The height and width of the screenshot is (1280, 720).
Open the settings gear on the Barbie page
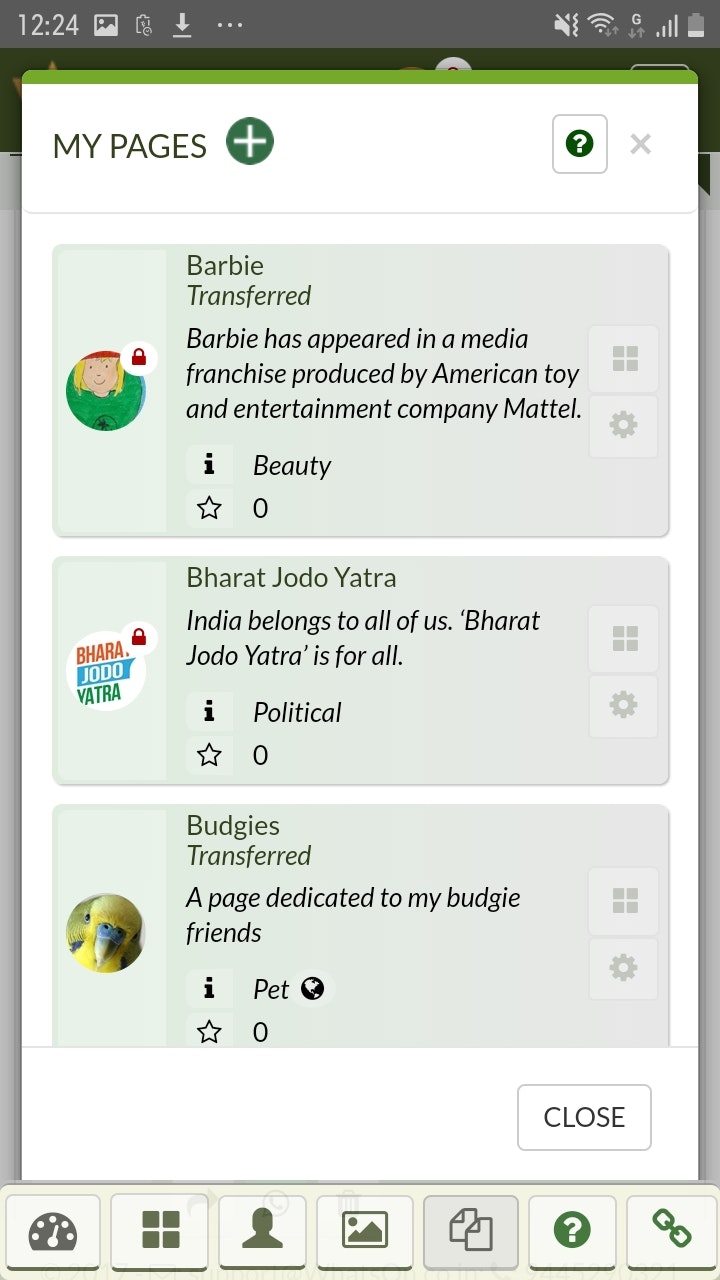[x=623, y=425]
